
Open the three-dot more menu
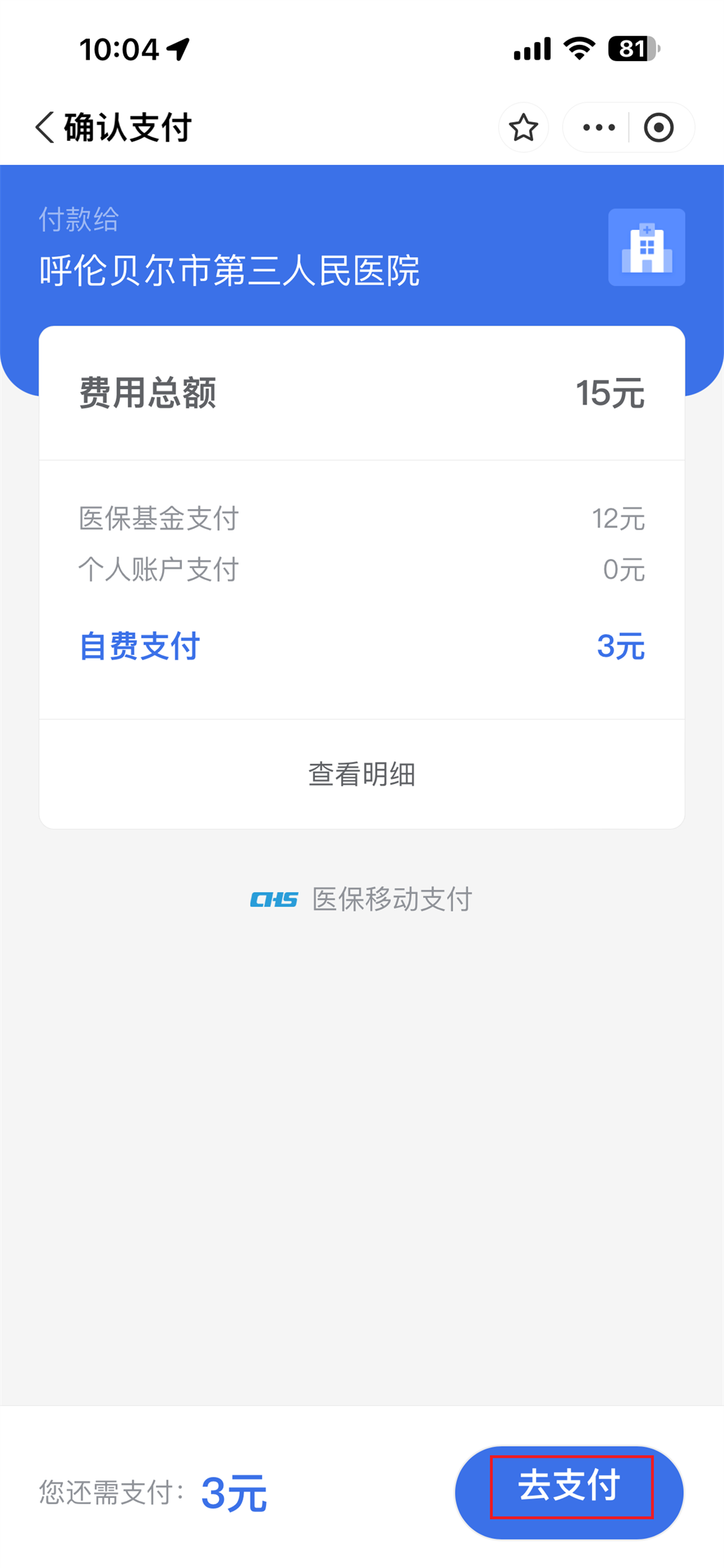coord(598,128)
